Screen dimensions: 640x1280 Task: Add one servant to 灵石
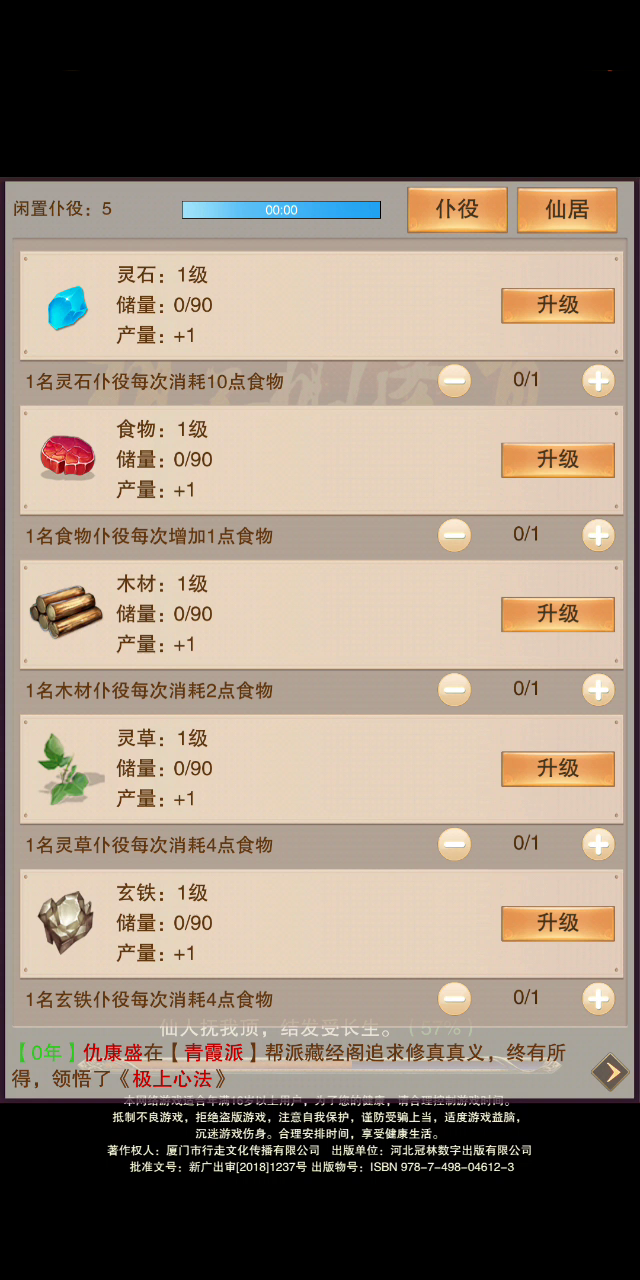(598, 381)
